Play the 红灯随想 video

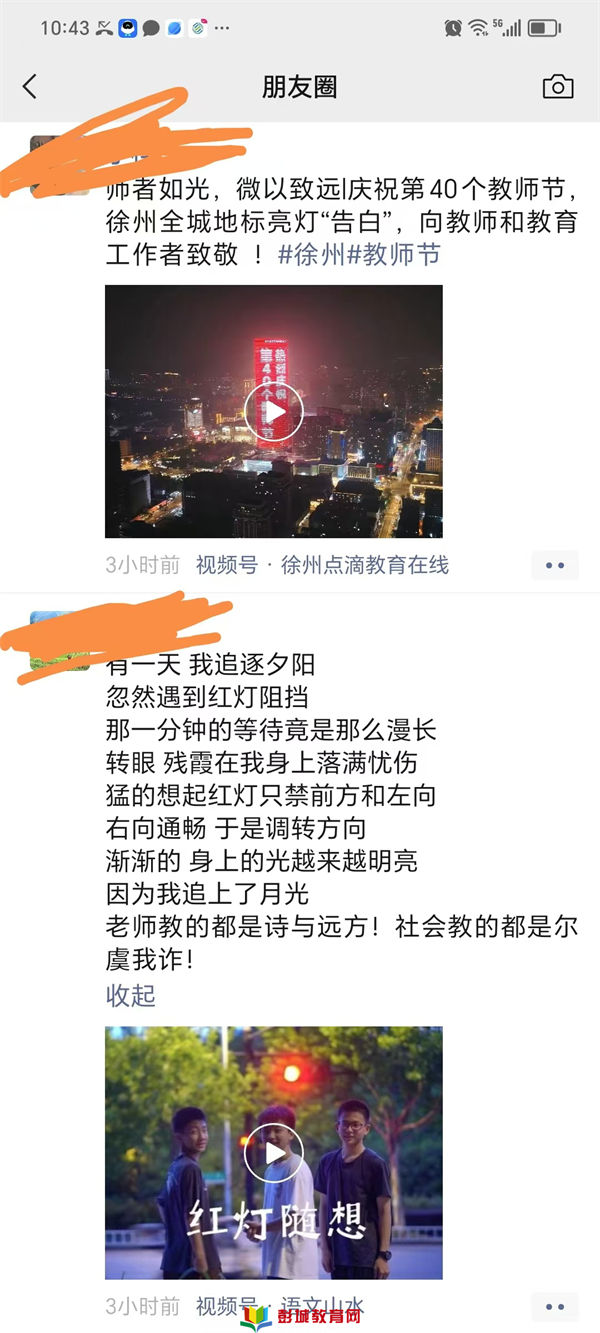(273, 1152)
